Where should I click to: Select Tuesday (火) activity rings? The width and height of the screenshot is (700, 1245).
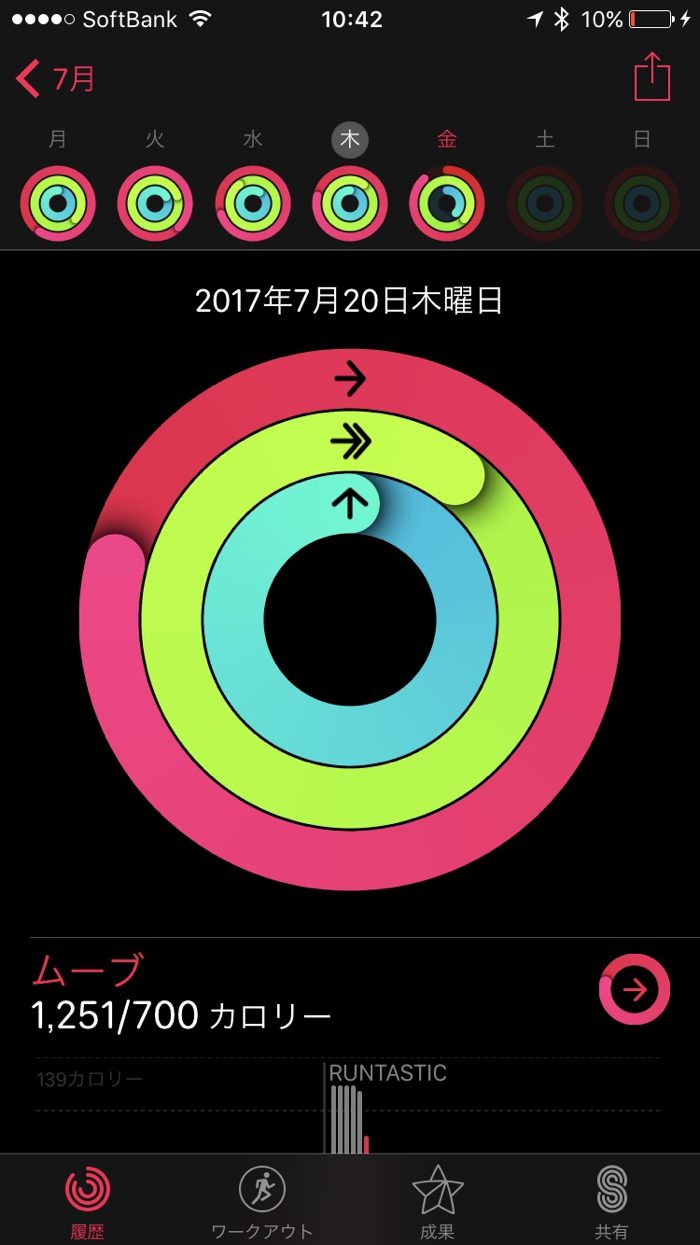pos(155,203)
